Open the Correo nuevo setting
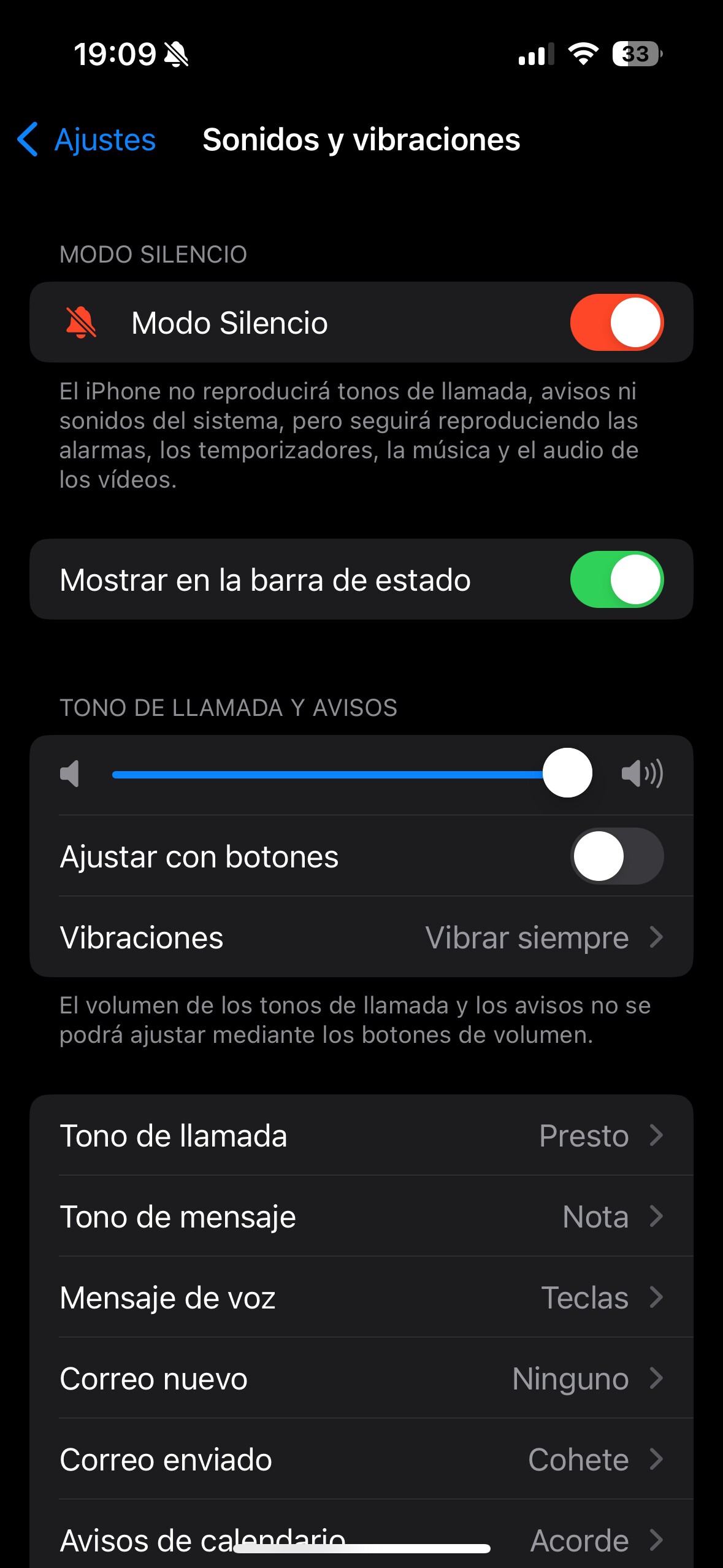723x1568 pixels. [362, 1378]
